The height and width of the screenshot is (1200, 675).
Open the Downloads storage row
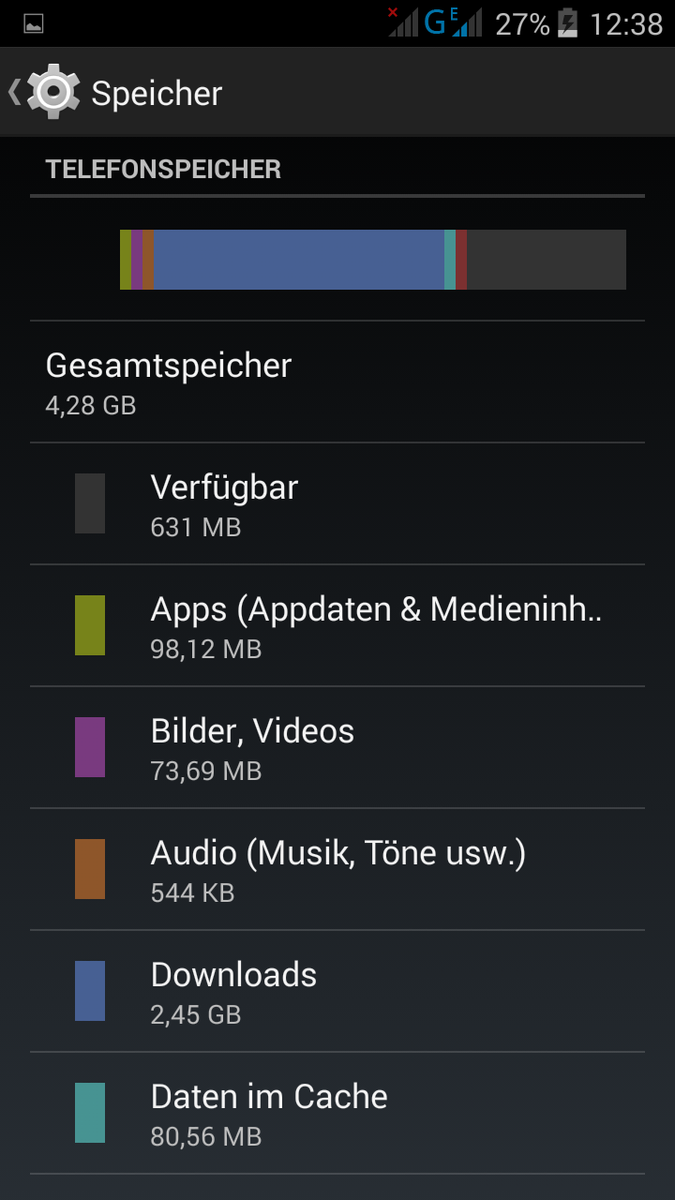tap(337, 992)
